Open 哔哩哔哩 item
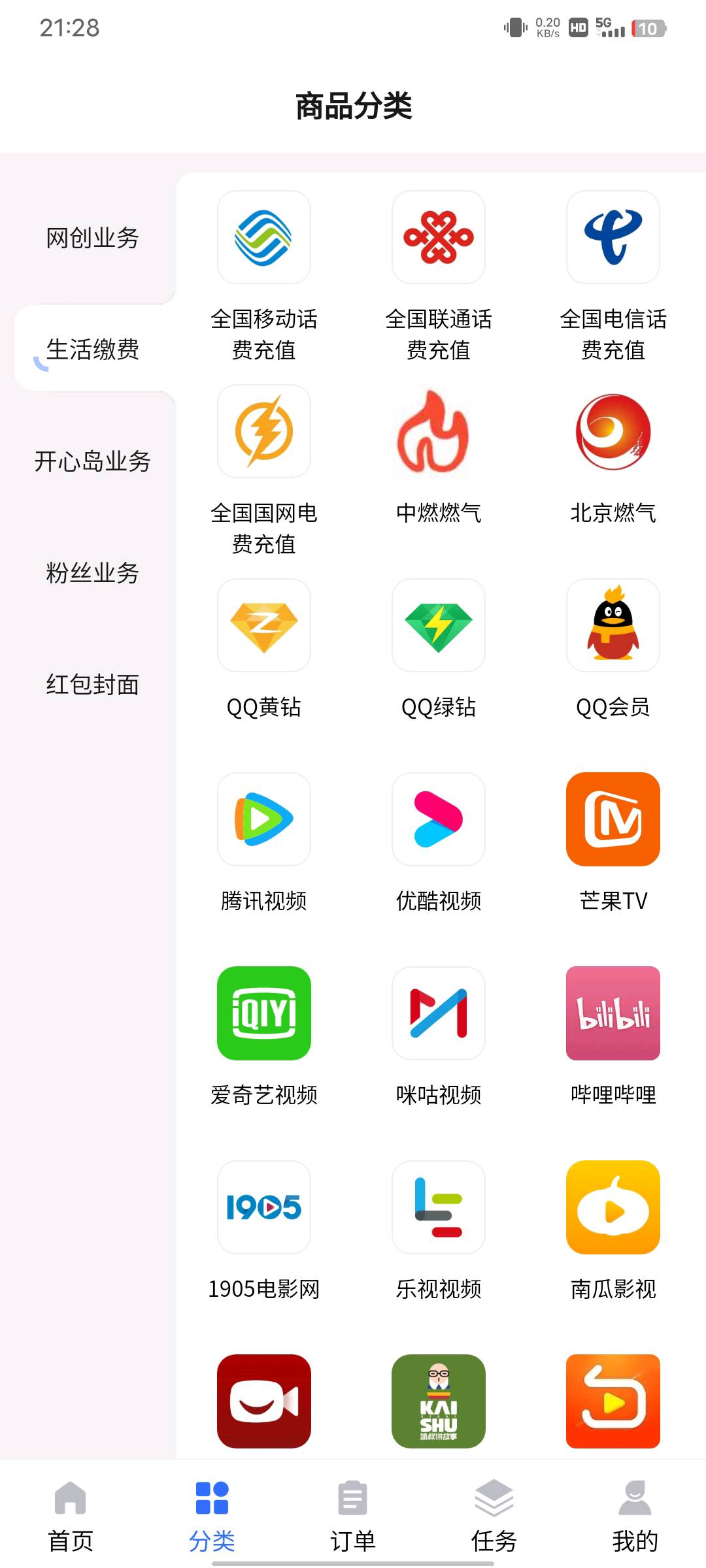Image resolution: width=706 pixels, height=1568 pixels. tap(613, 1037)
